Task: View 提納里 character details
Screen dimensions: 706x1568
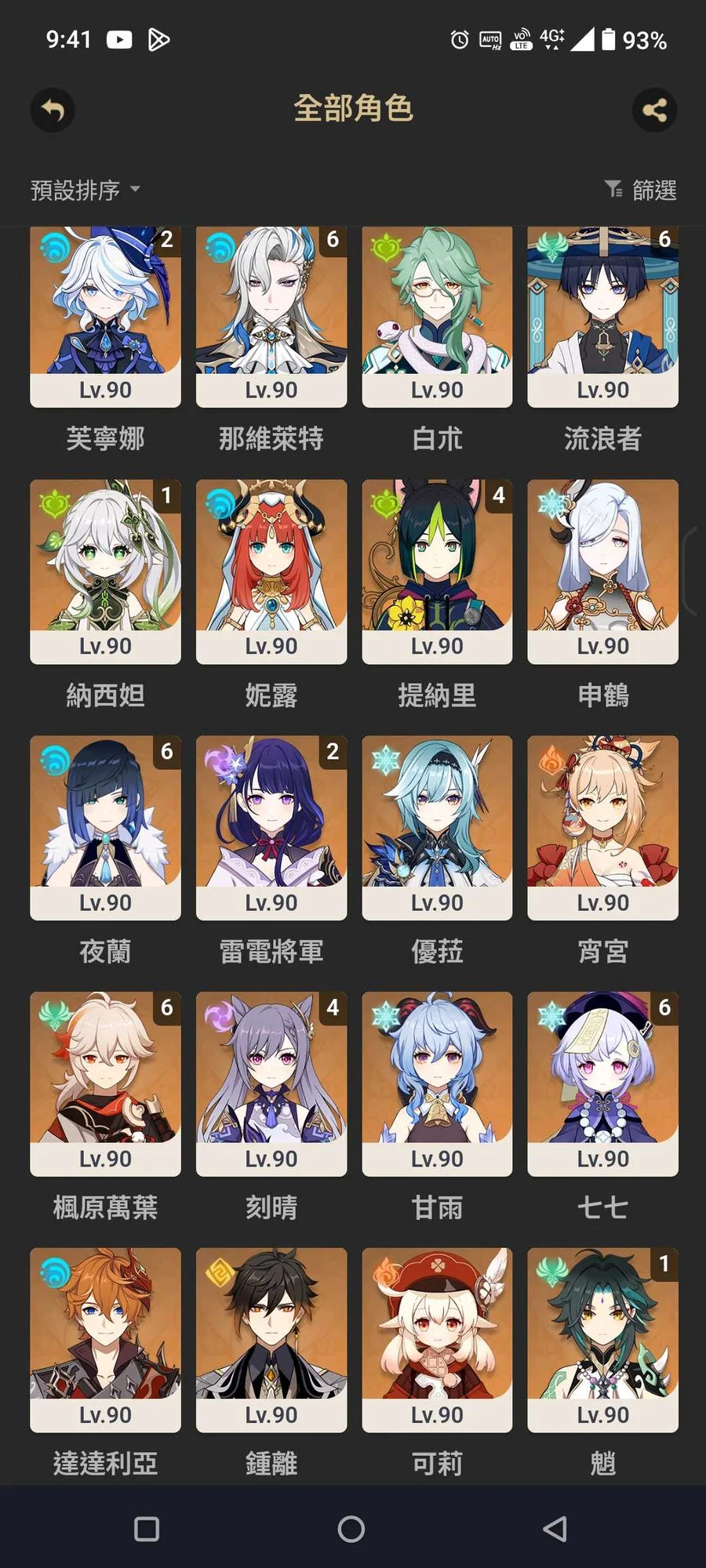Action: point(437,571)
